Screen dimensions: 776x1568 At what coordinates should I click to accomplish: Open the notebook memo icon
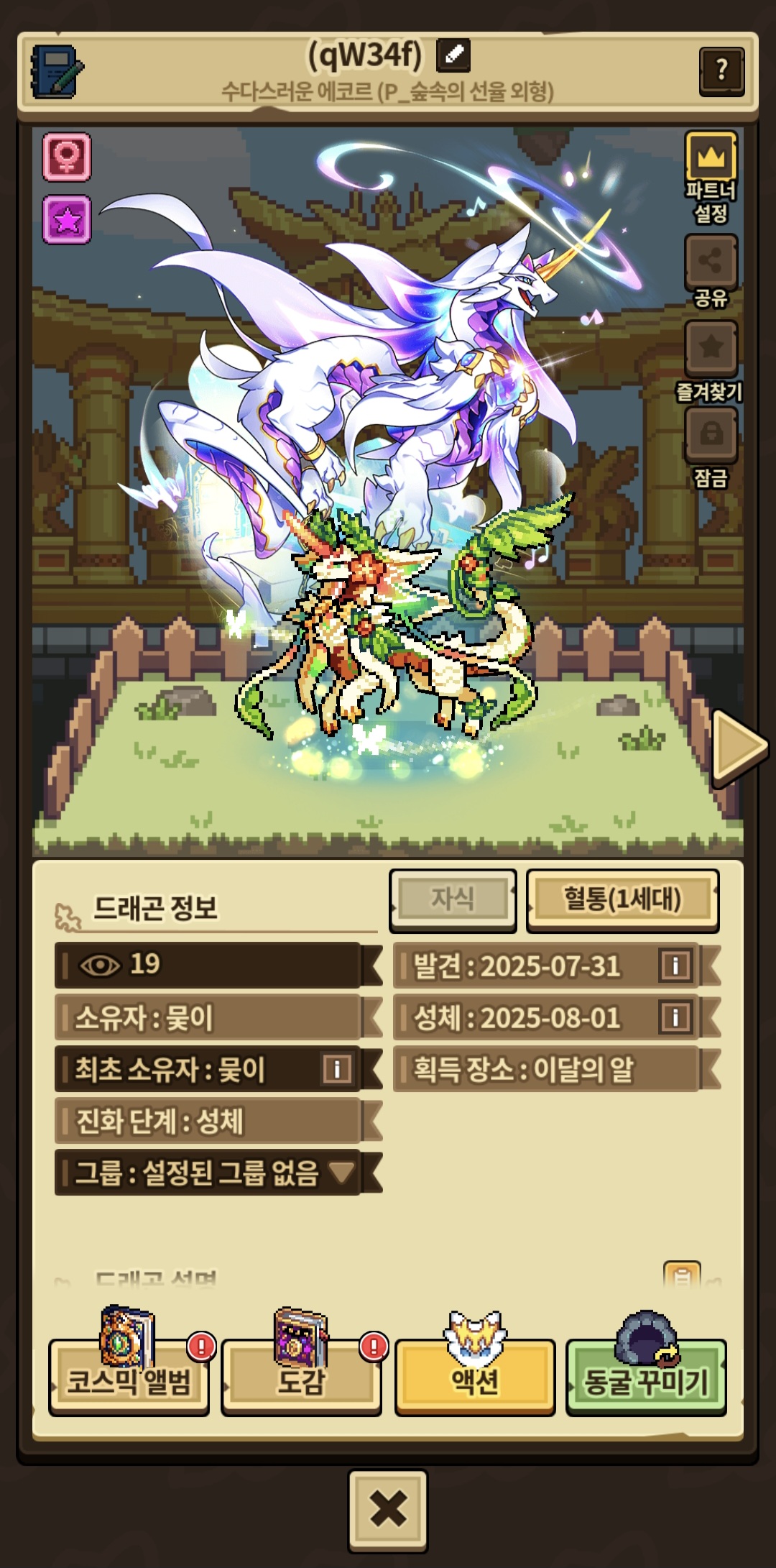click(x=56, y=72)
